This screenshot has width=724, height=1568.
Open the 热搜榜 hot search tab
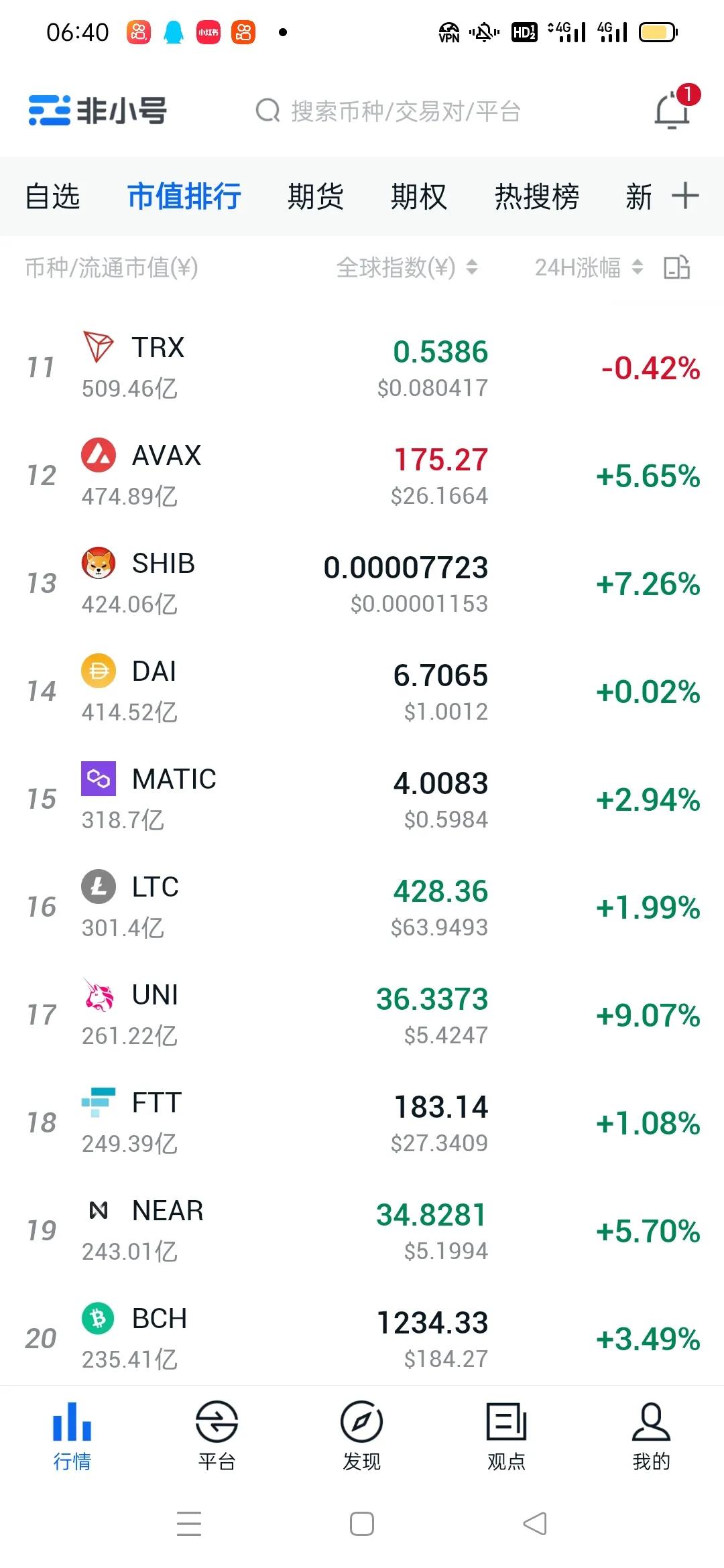tap(536, 197)
